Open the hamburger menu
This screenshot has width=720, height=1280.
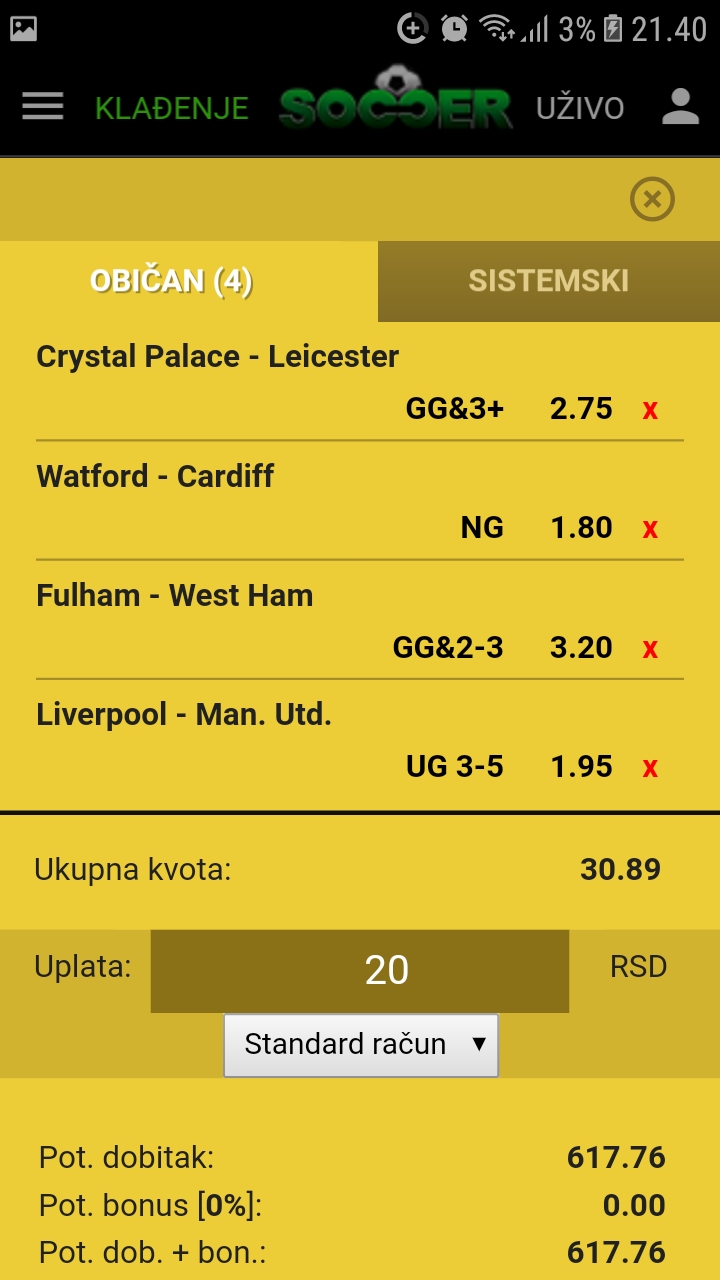tap(42, 107)
